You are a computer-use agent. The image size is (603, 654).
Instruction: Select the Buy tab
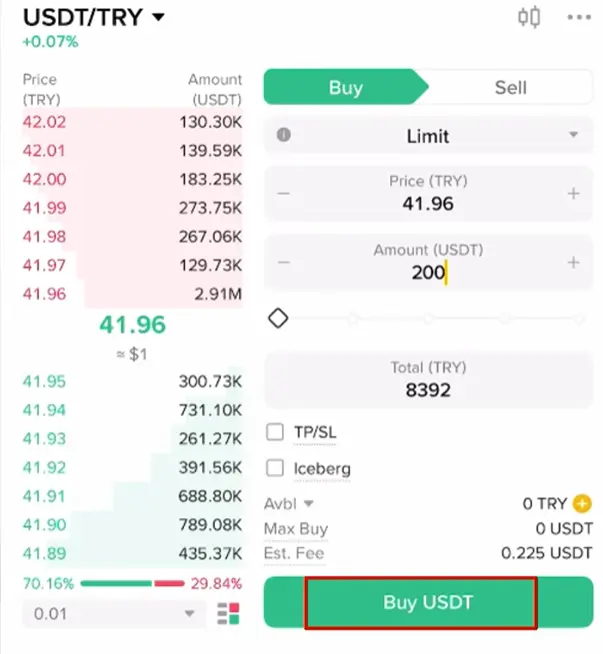point(345,87)
